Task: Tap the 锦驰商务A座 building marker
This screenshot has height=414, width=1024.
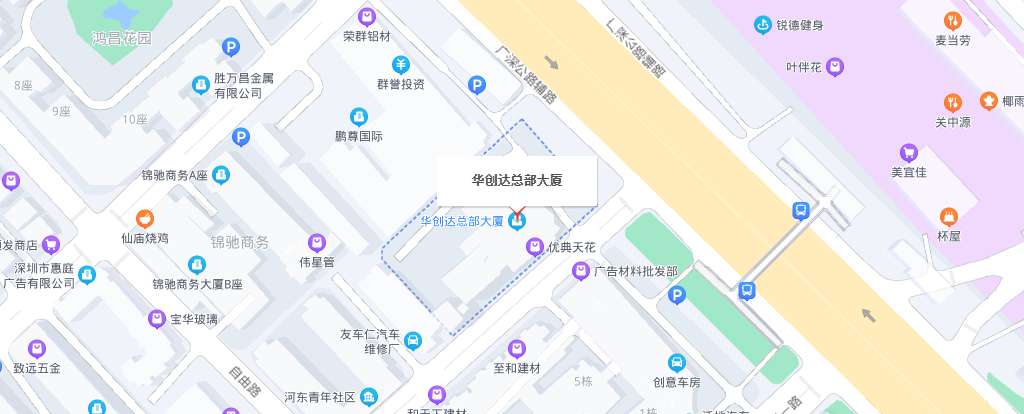Action: 221,175
